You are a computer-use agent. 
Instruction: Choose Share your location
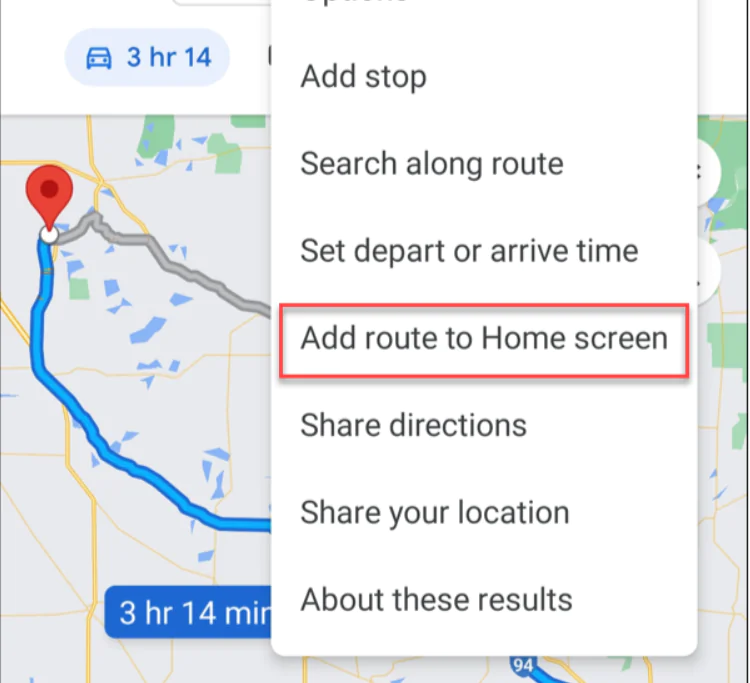[x=434, y=512]
